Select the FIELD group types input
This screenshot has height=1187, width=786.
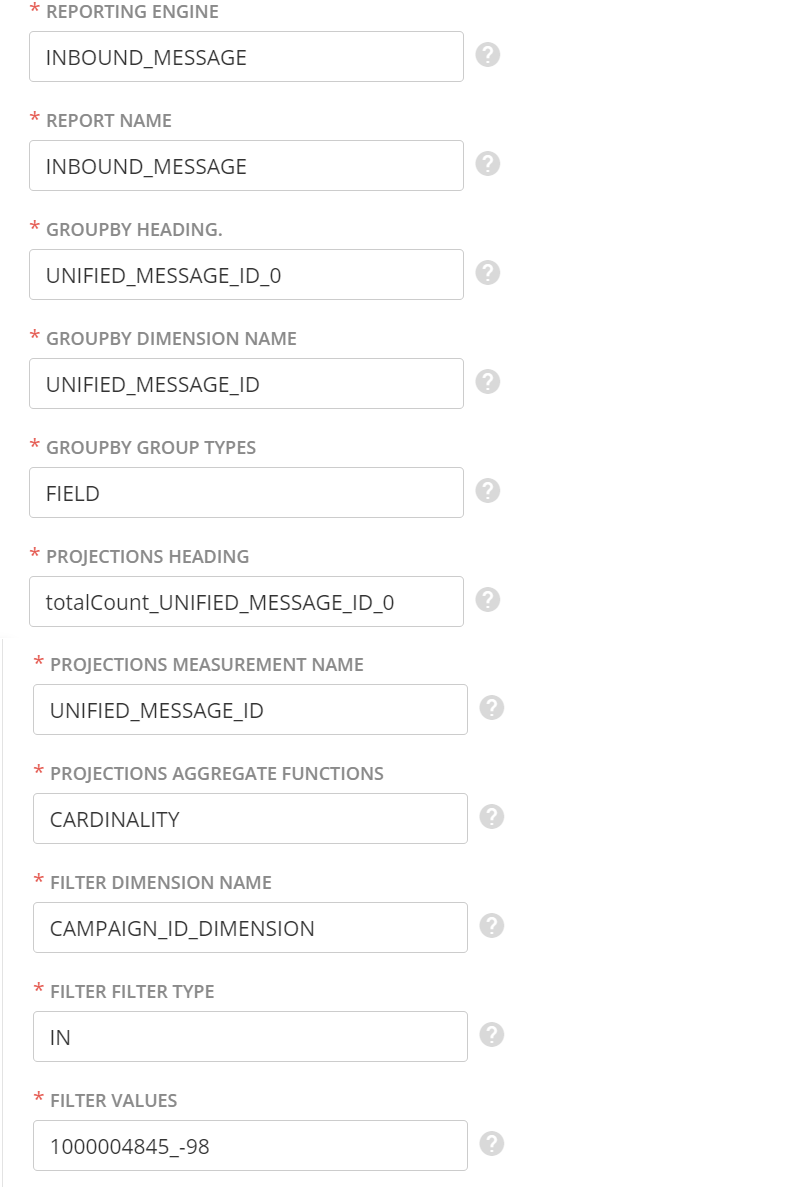click(245, 492)
